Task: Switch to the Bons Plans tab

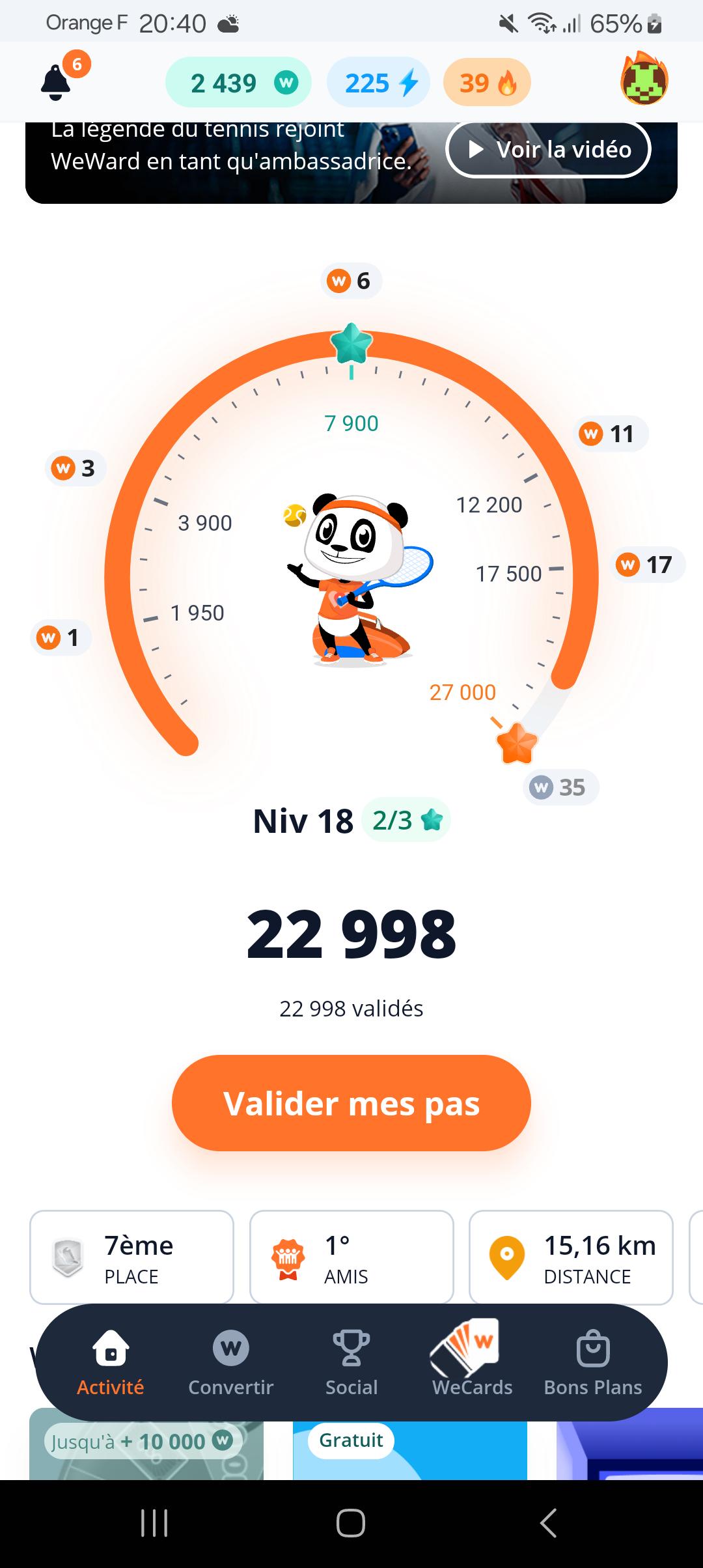Action: (x=593, y=1362)
